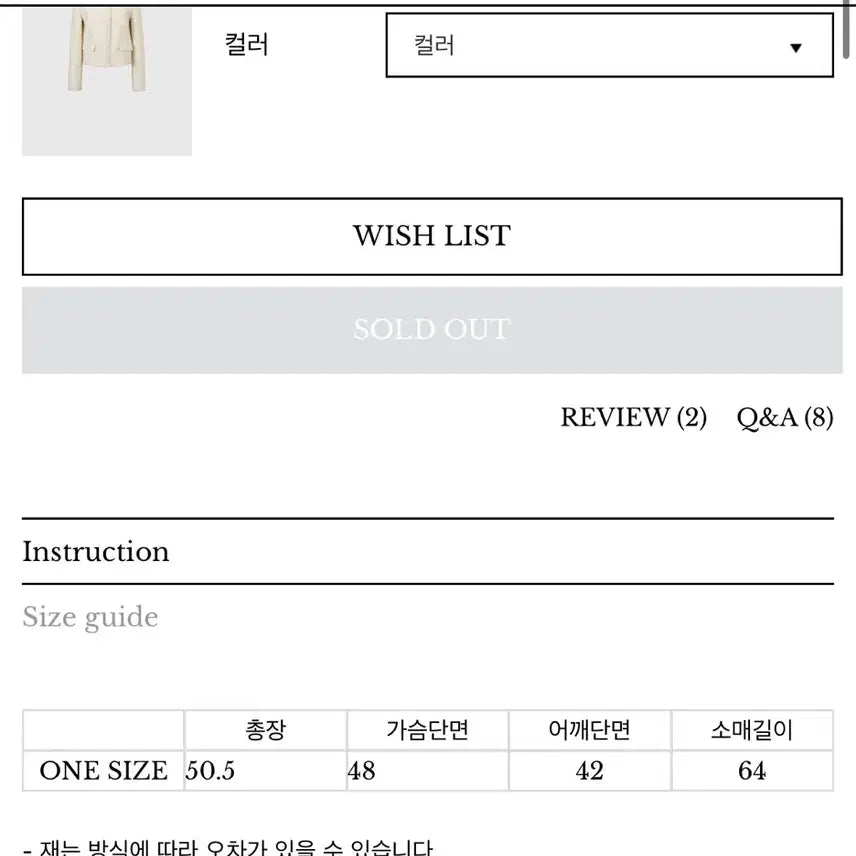Expand the Size guide section
Screen dimensions: 856x856
(90, 617)
